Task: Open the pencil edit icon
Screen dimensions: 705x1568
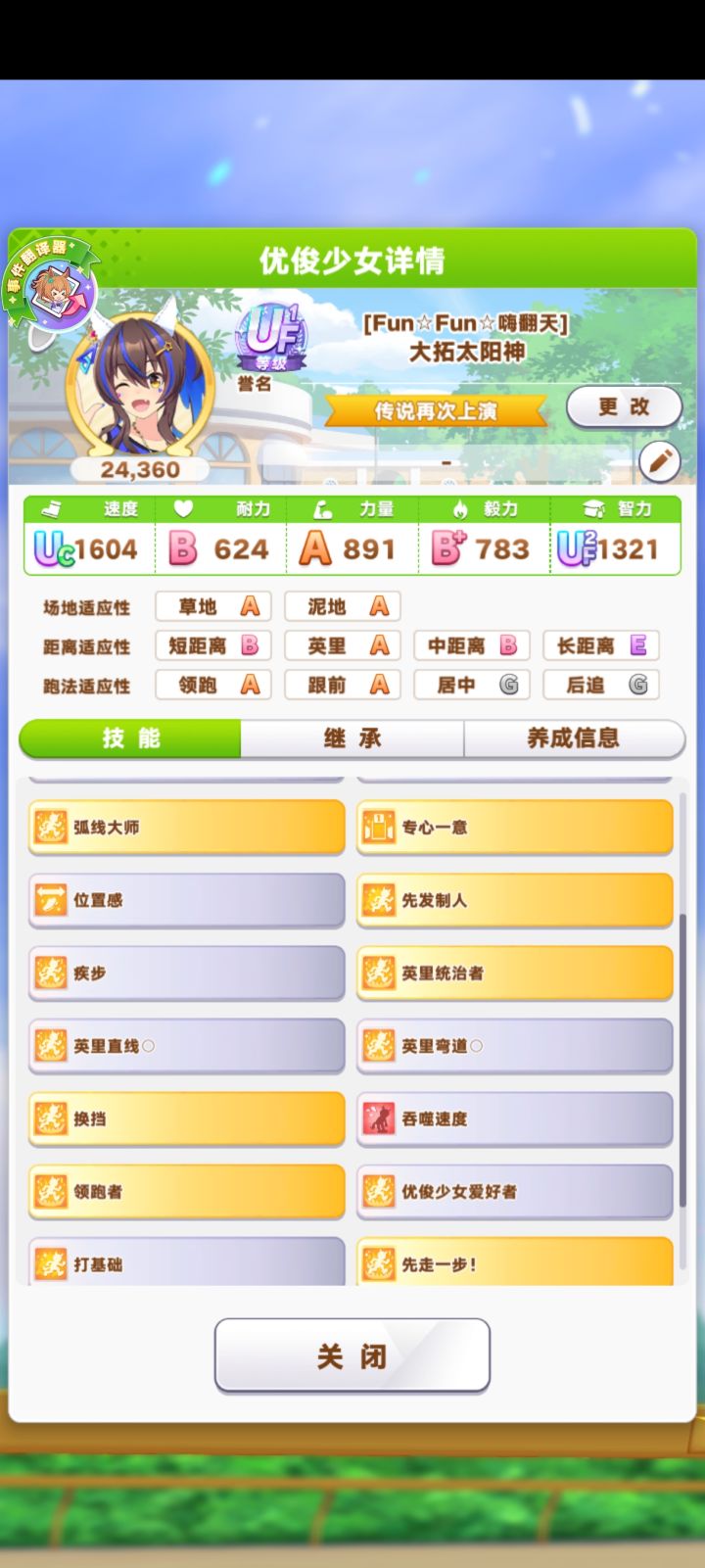Action: point(660,460)
